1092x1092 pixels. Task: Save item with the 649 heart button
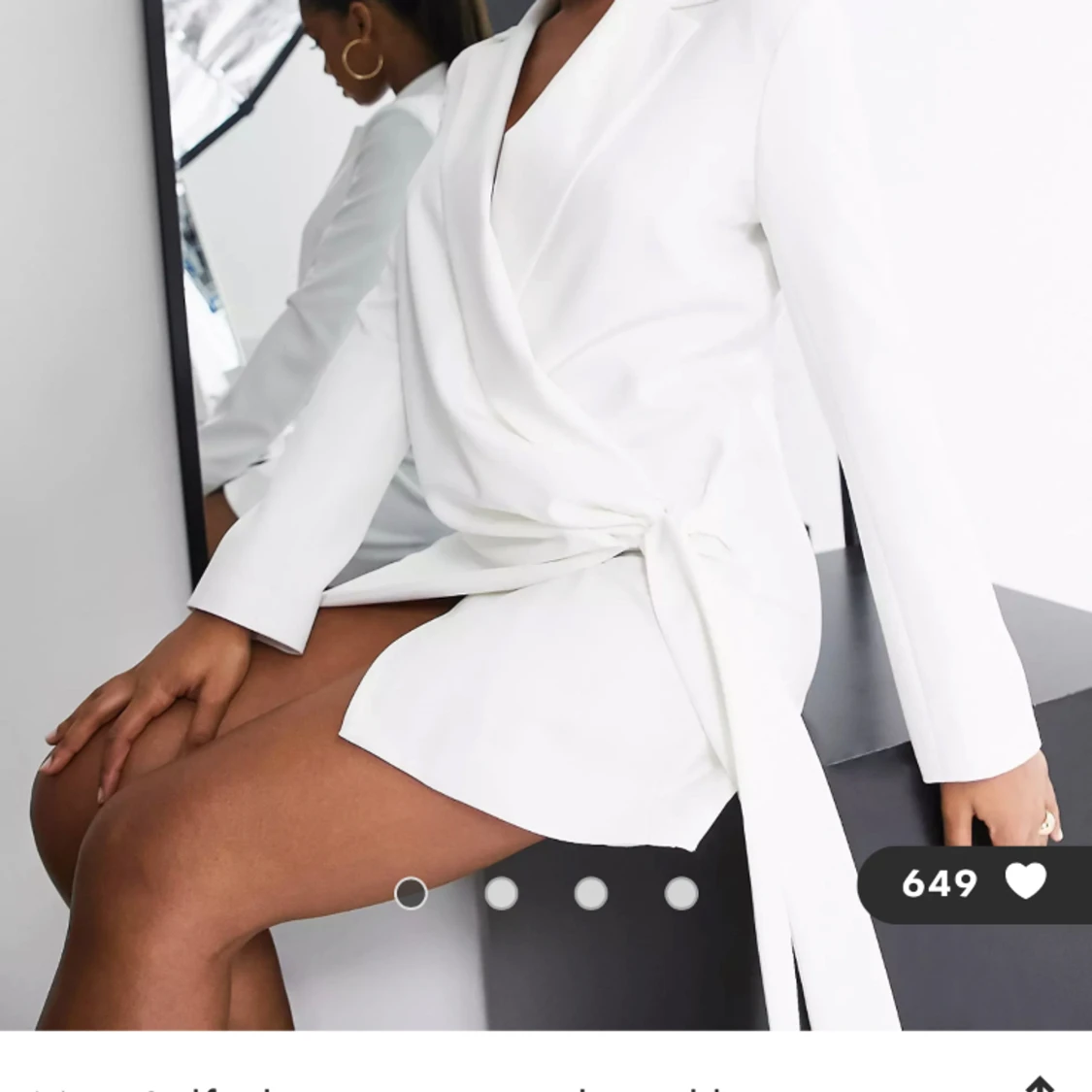point(1024,882)
